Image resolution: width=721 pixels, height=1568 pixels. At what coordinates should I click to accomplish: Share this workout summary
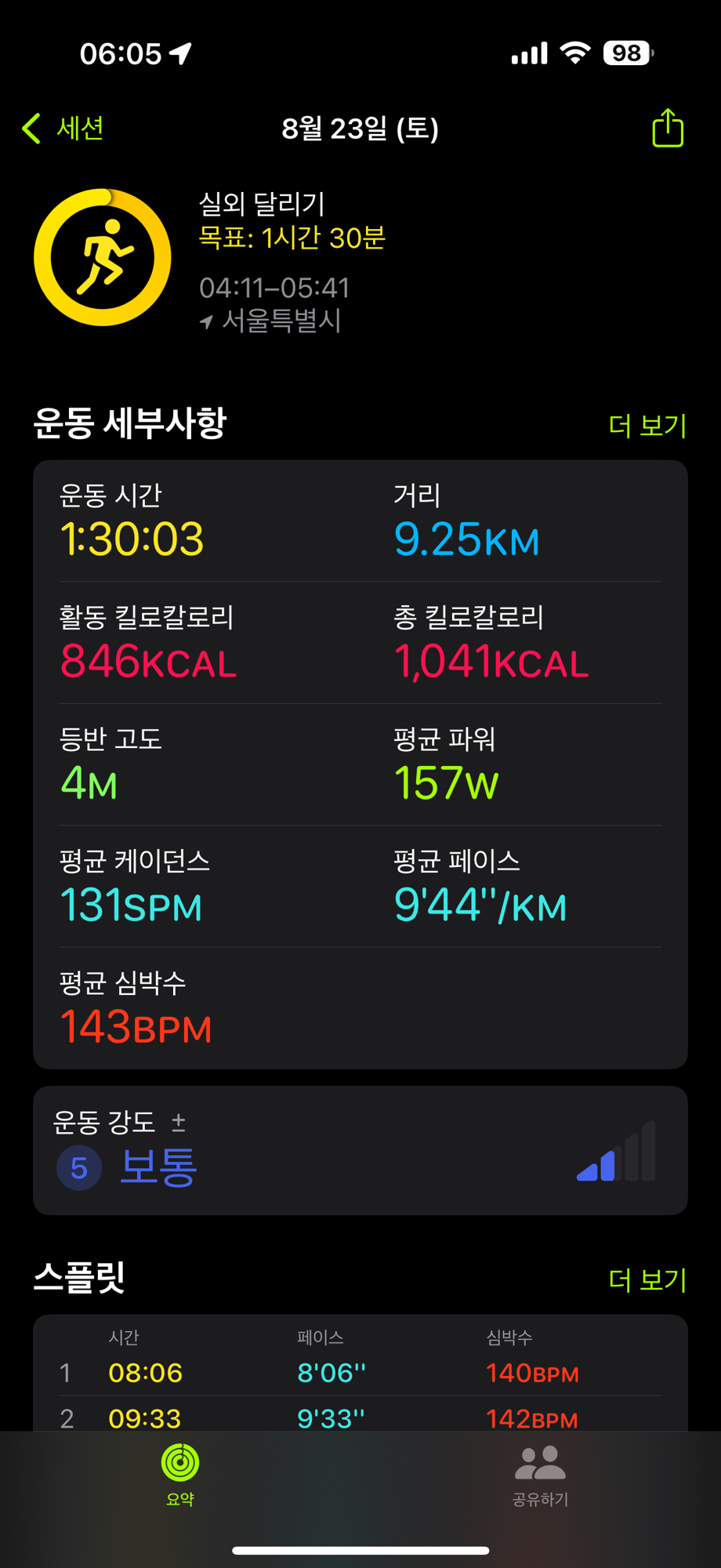pyautogui.click(x=668, y=128)
